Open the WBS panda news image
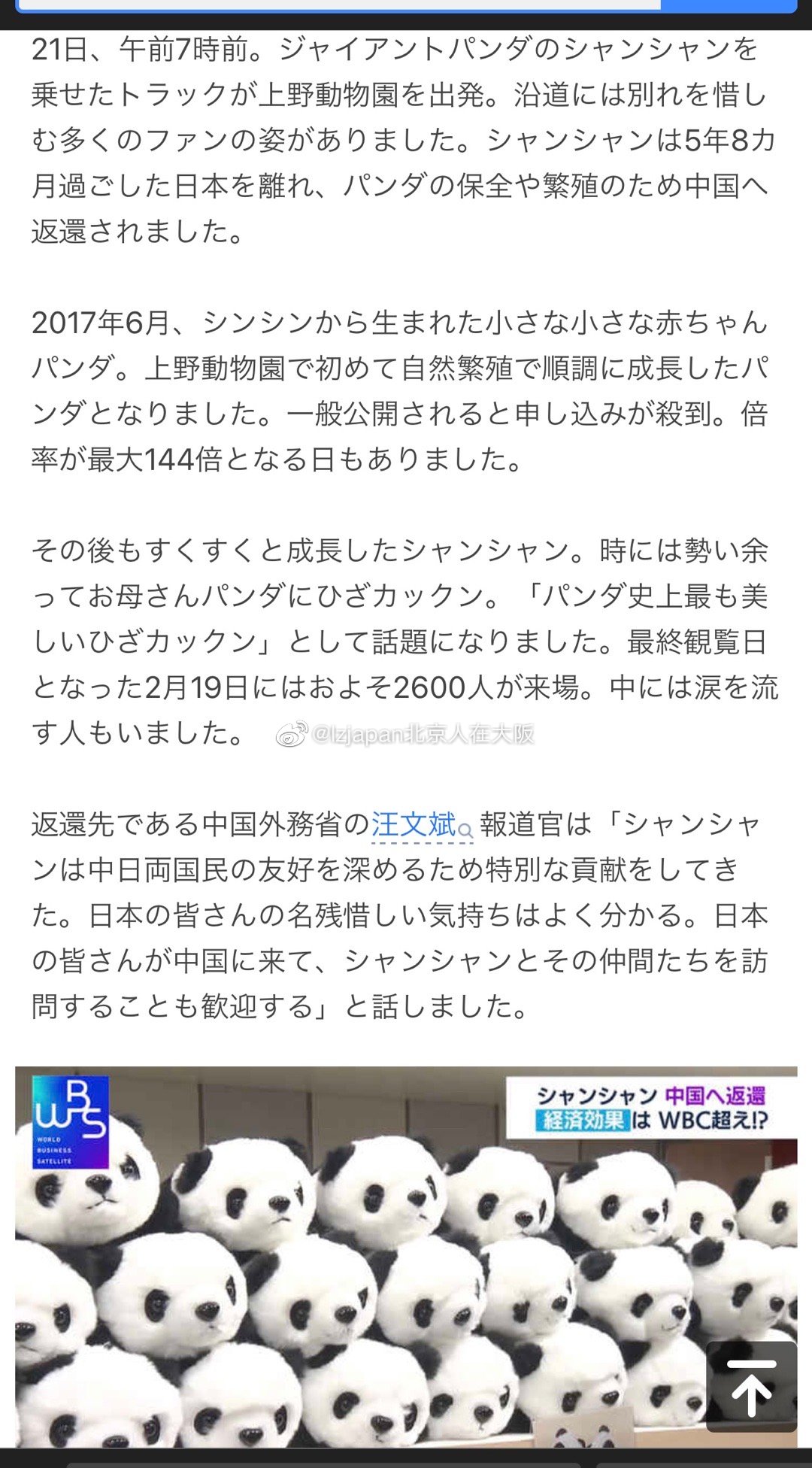The height and width of the screenshot is (1468, 812). pyautogui.click(x=361, y=1263)
